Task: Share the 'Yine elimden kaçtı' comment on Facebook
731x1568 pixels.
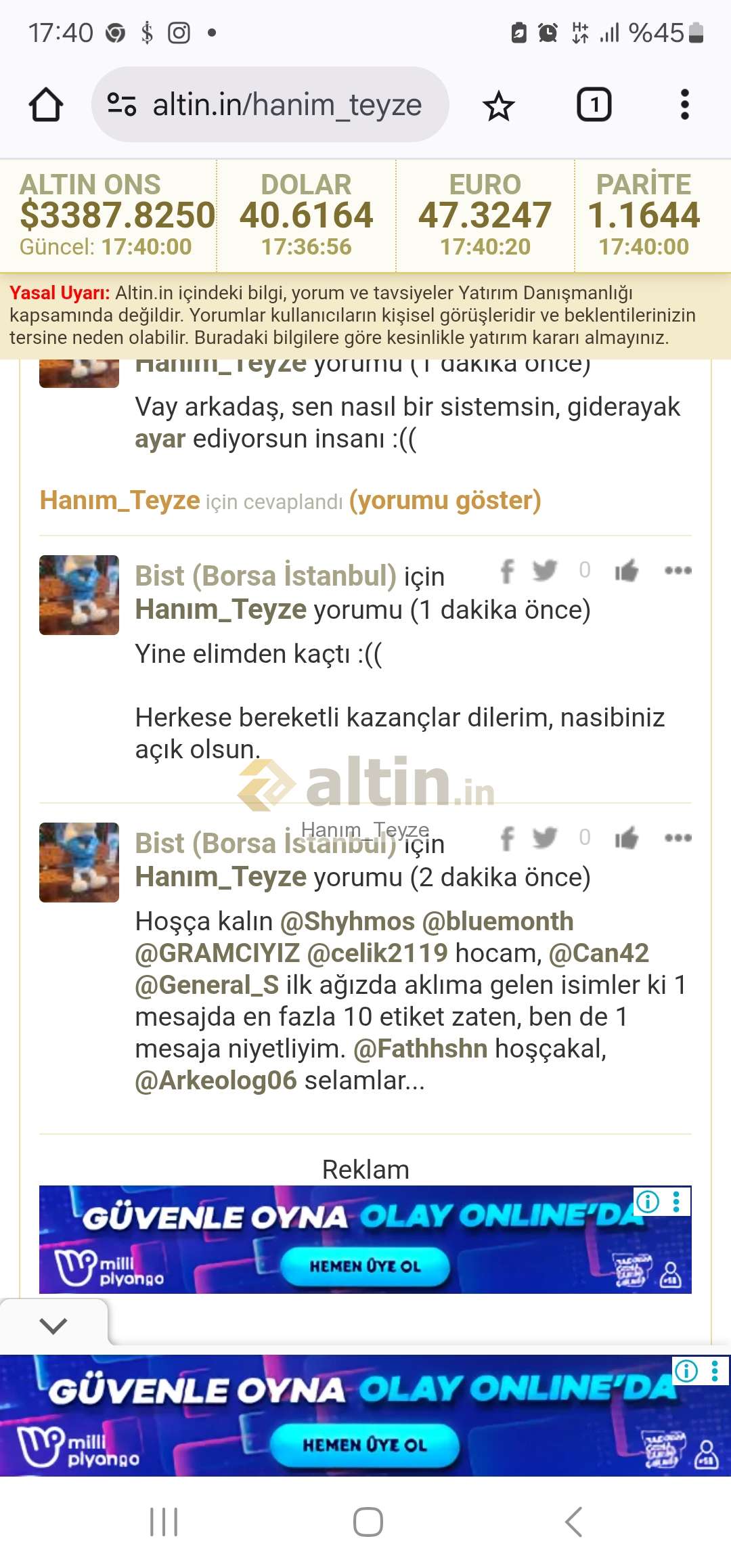Action: pyautogui.click(x=507, y=571)
